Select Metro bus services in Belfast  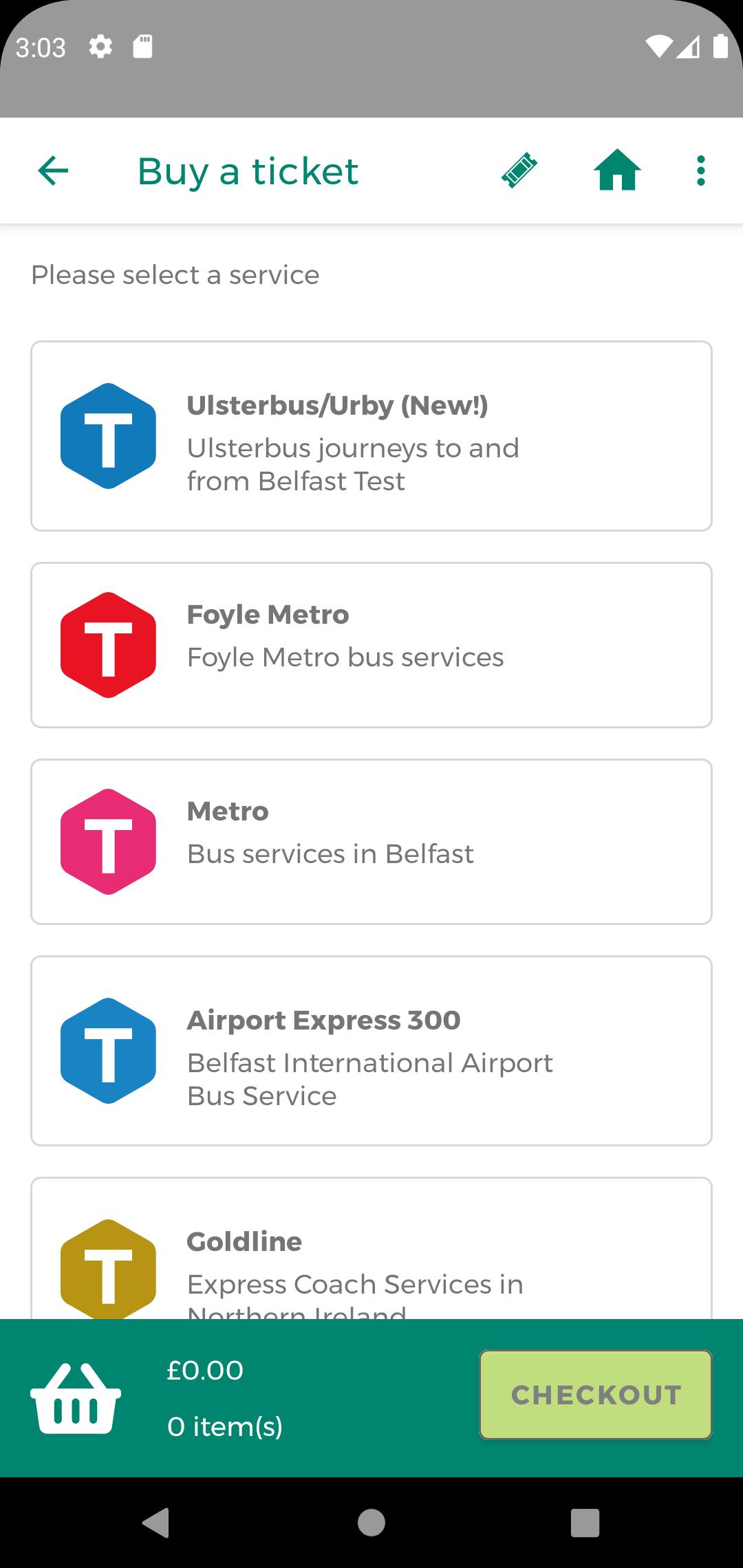371,842
